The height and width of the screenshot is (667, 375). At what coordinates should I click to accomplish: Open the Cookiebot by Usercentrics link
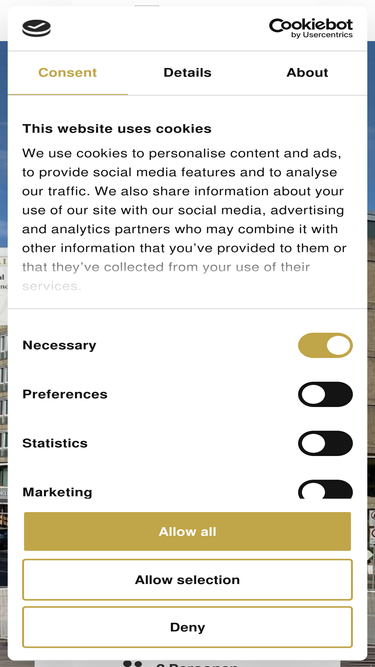311,28
